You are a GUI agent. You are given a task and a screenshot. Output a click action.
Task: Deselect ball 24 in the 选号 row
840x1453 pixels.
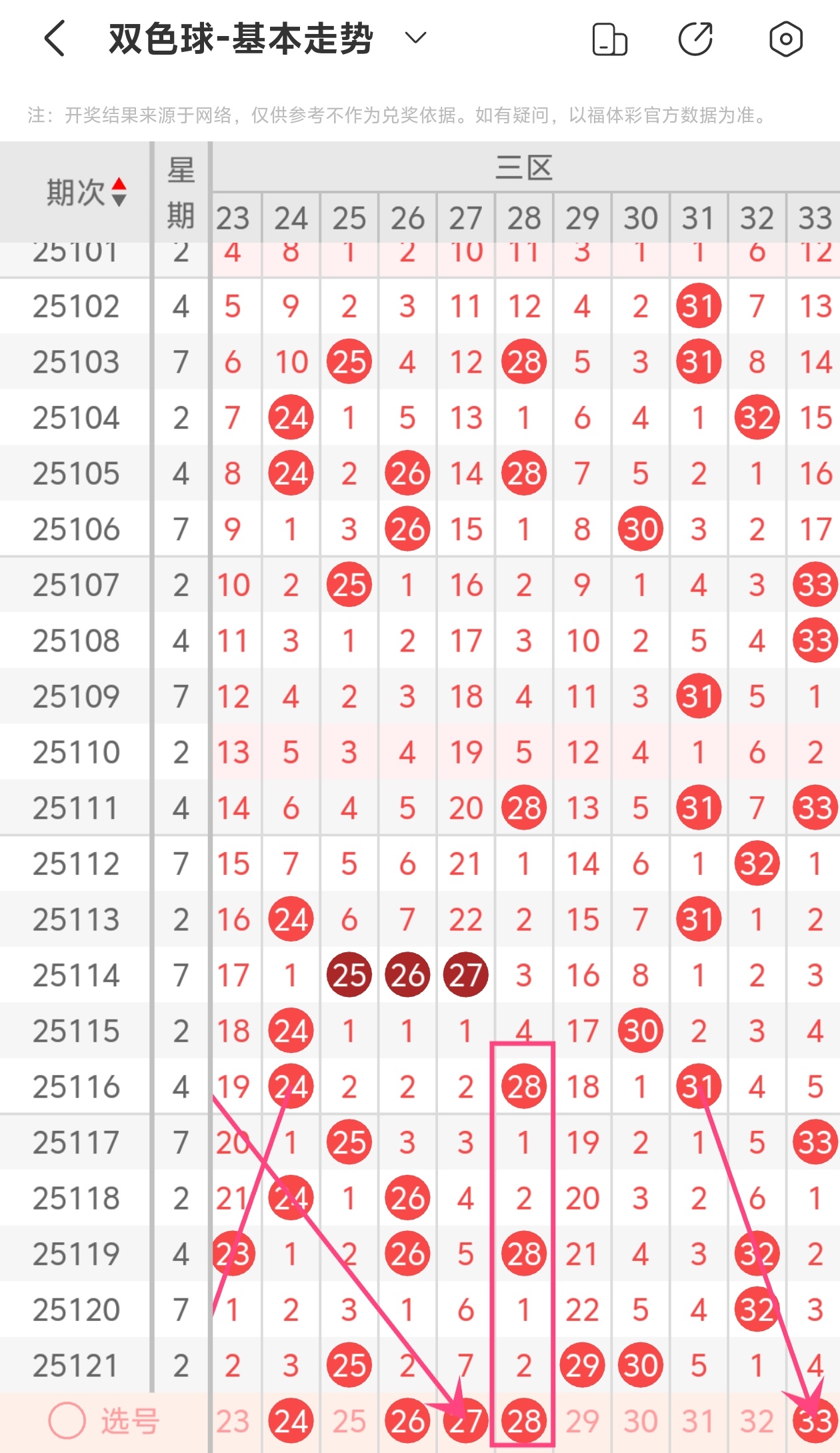point(291,1421)
